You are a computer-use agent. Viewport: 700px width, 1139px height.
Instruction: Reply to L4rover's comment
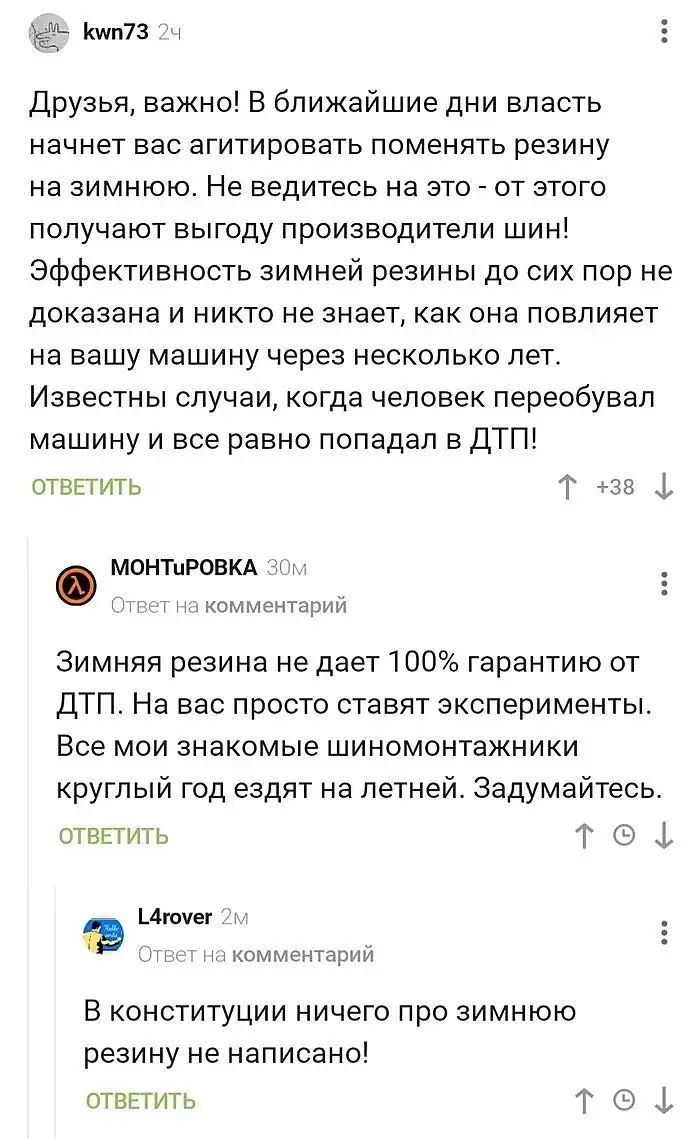(x=140, y=1101)
